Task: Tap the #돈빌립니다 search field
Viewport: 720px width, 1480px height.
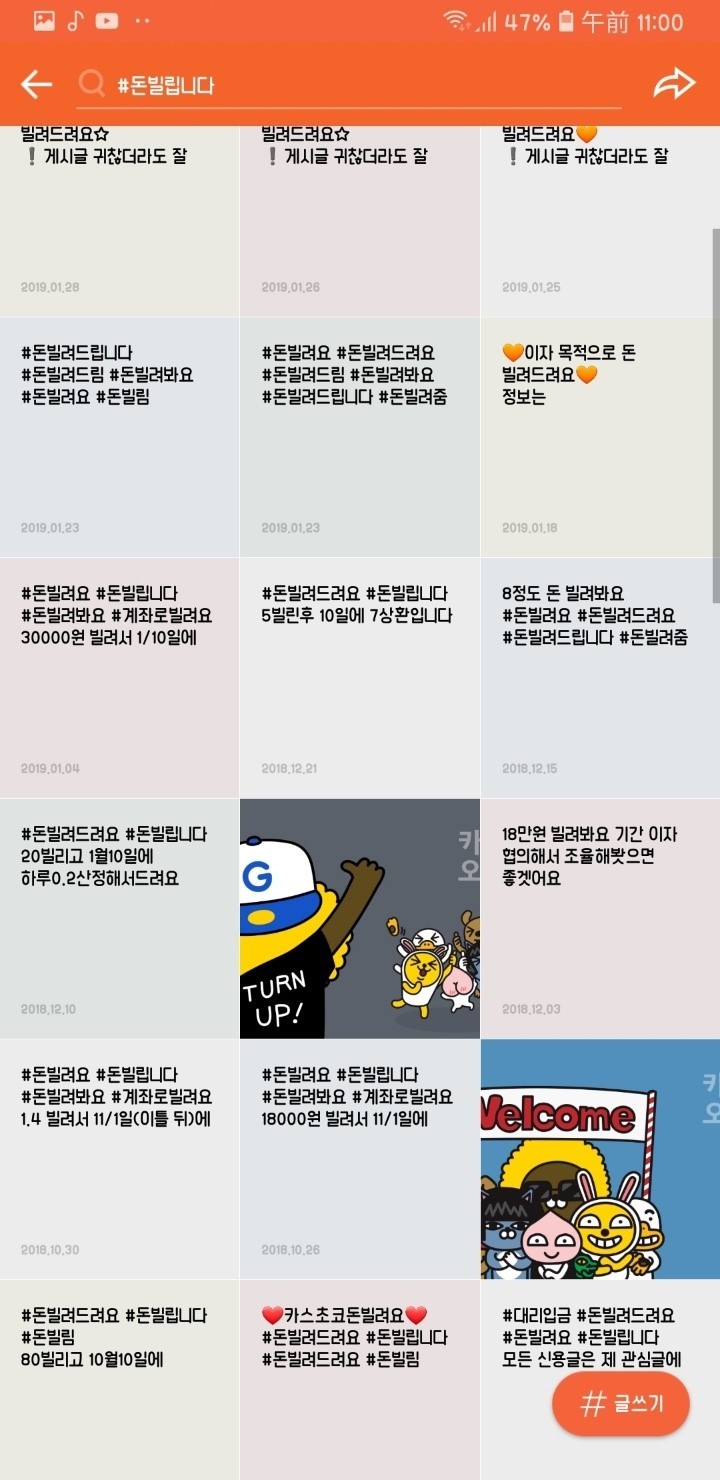Action: coord(350,85)
